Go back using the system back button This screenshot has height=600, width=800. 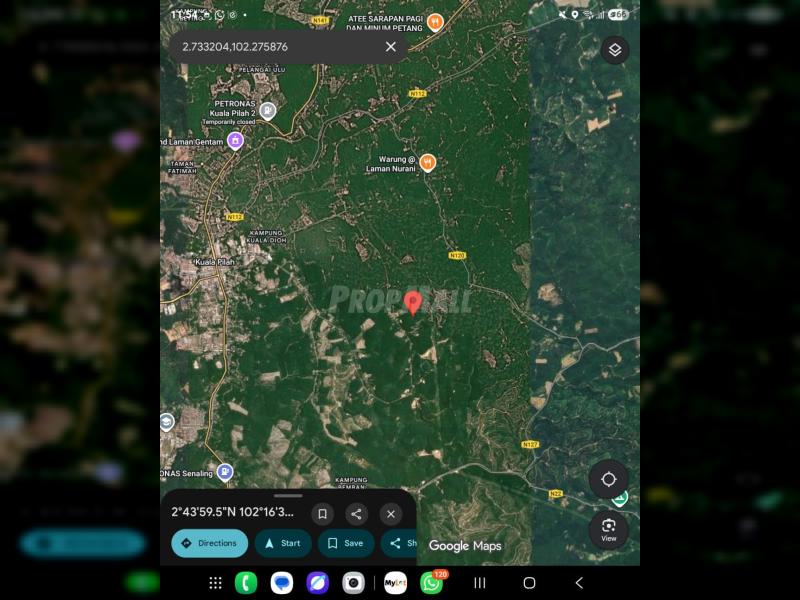[x=578, y=583]
